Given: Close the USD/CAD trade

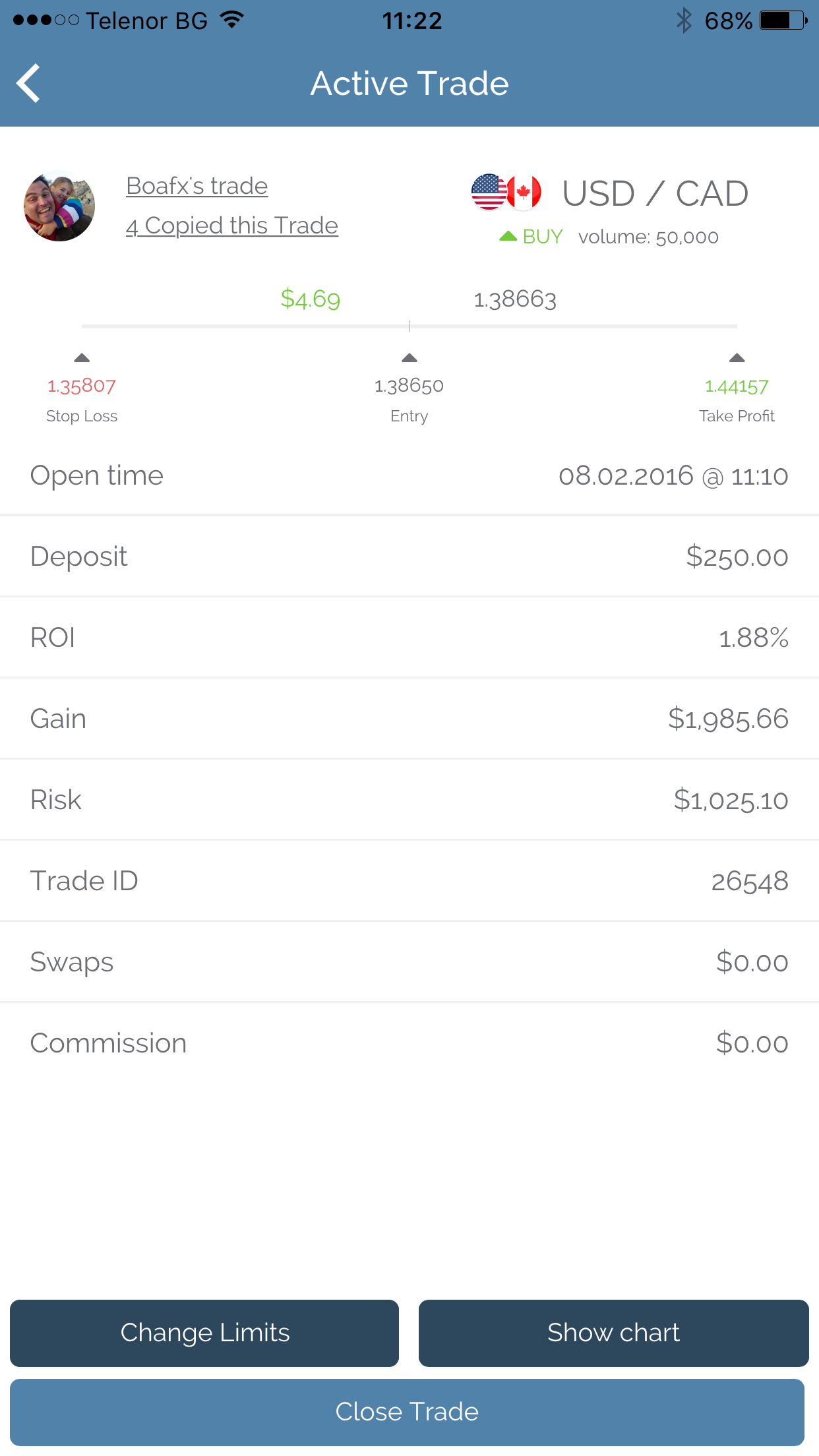Looking at the screenshot, I should pos(407,1412).
